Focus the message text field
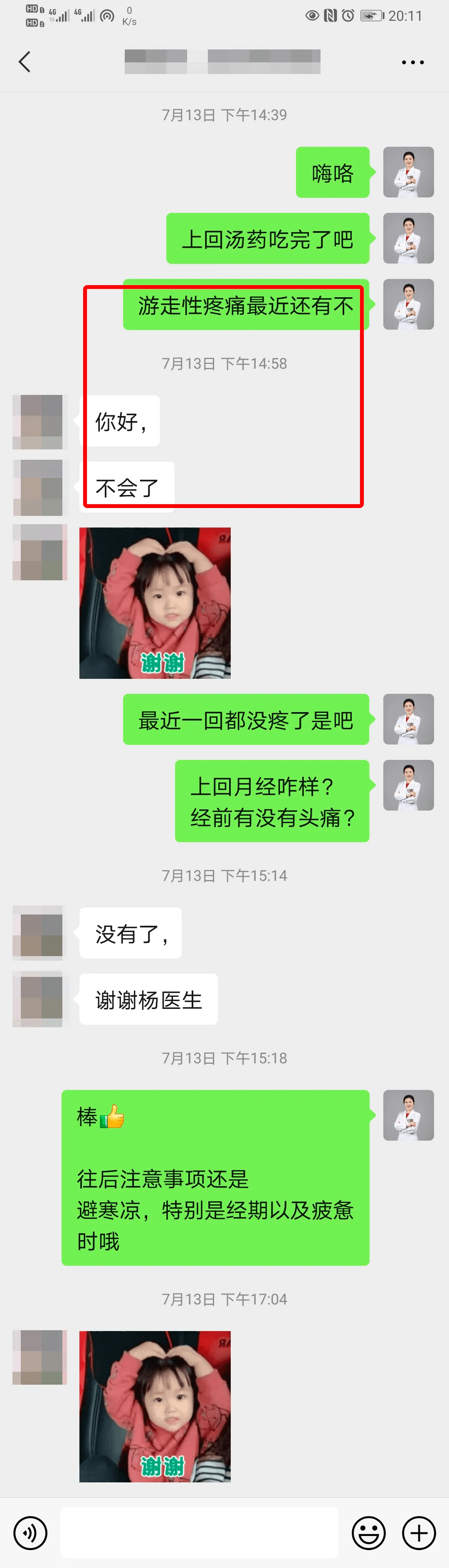This screenshot has width=449, height=1568. (199, 1533)
